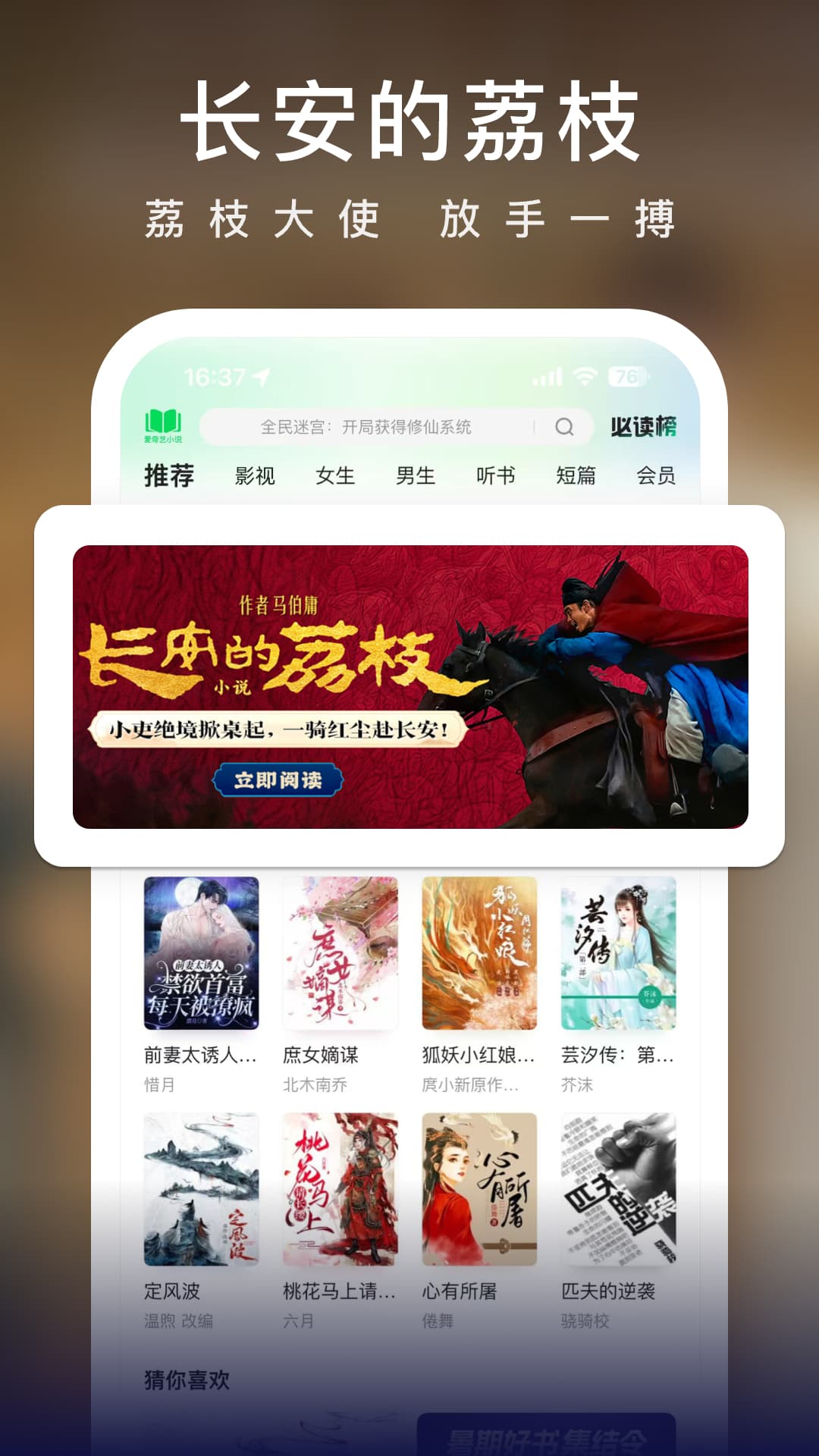Open the 会员 tab
Image resolution: width=819 pixels, height=1456 pixels.
657,478
